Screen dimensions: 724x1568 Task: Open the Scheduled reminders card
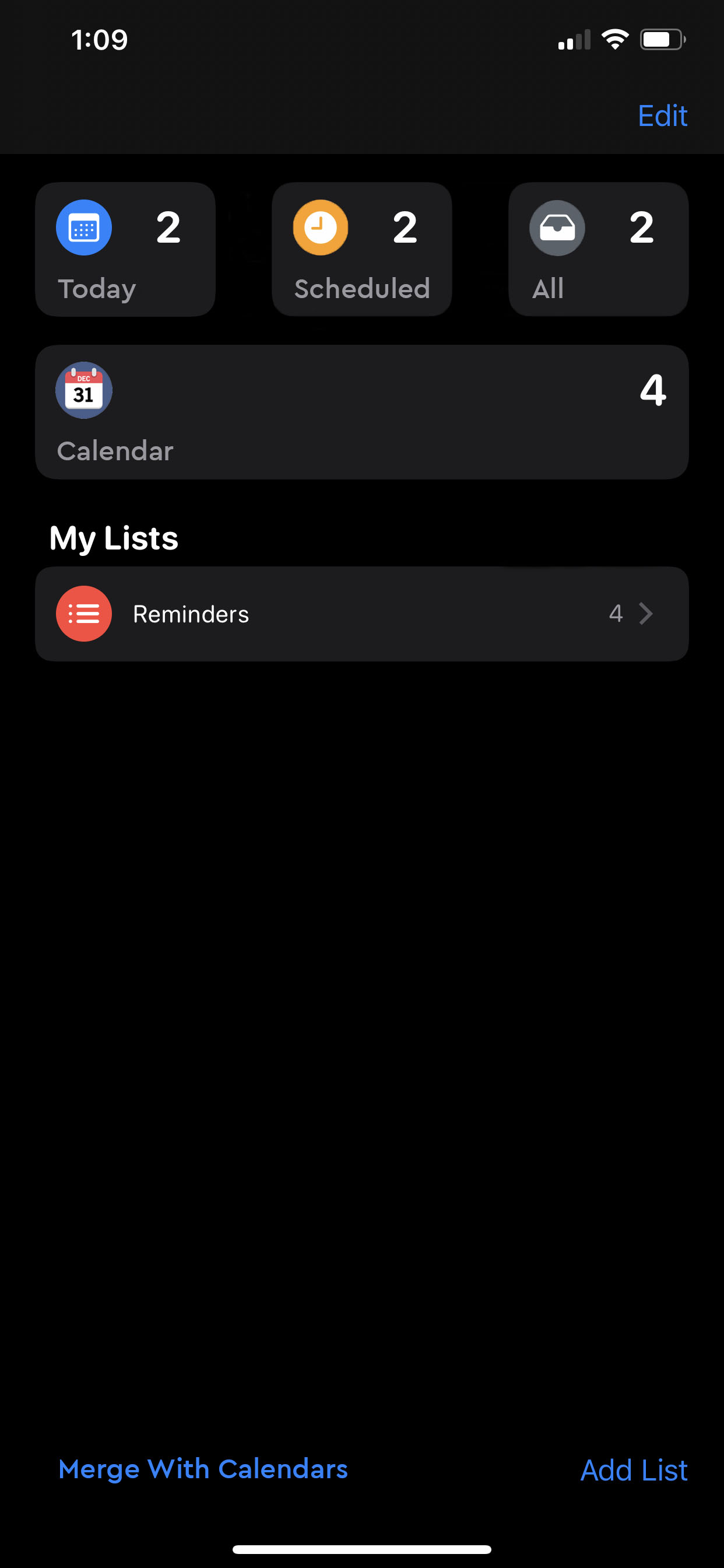pyautogui.click(x=361, y=250)
